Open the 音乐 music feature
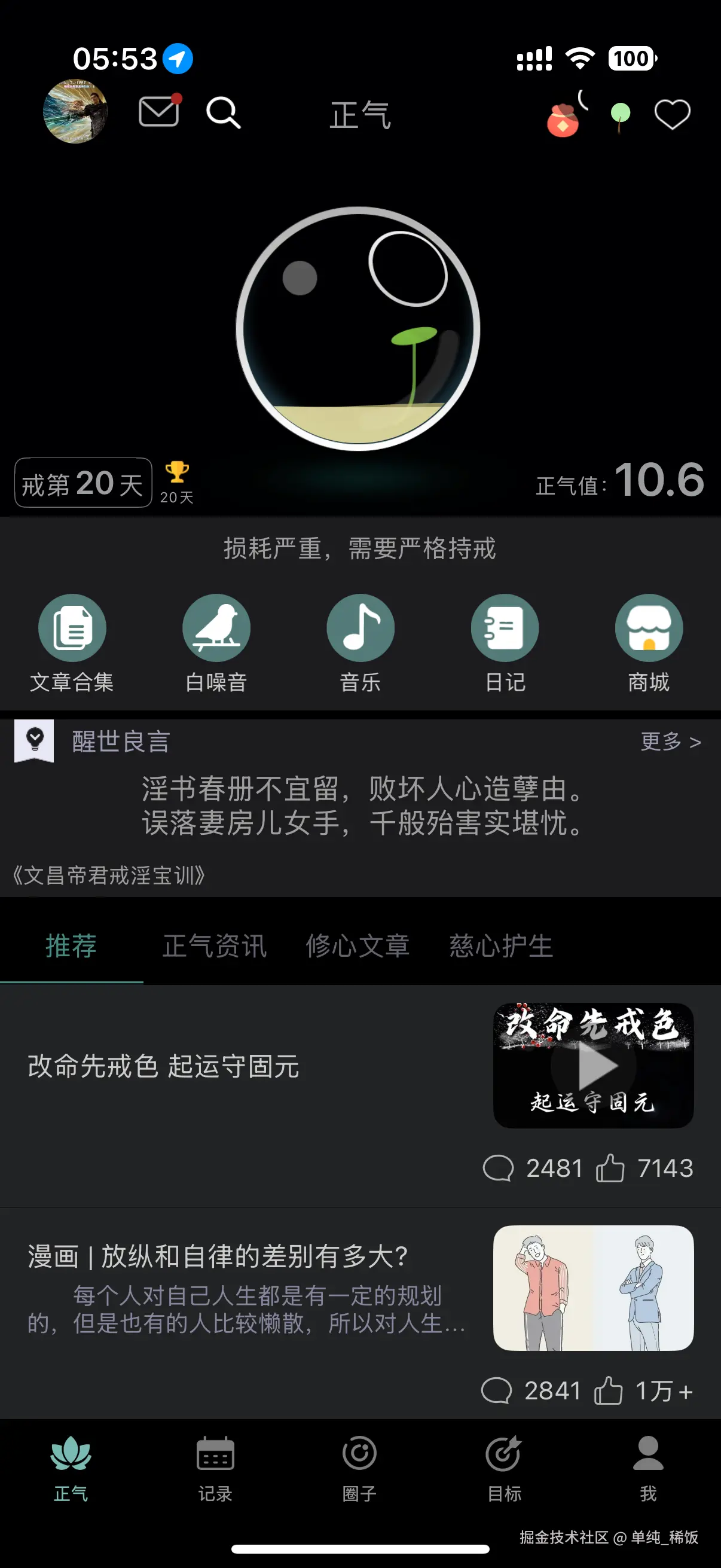The image size is (721, 1568). pyautogui.click(x=360, y=627)
